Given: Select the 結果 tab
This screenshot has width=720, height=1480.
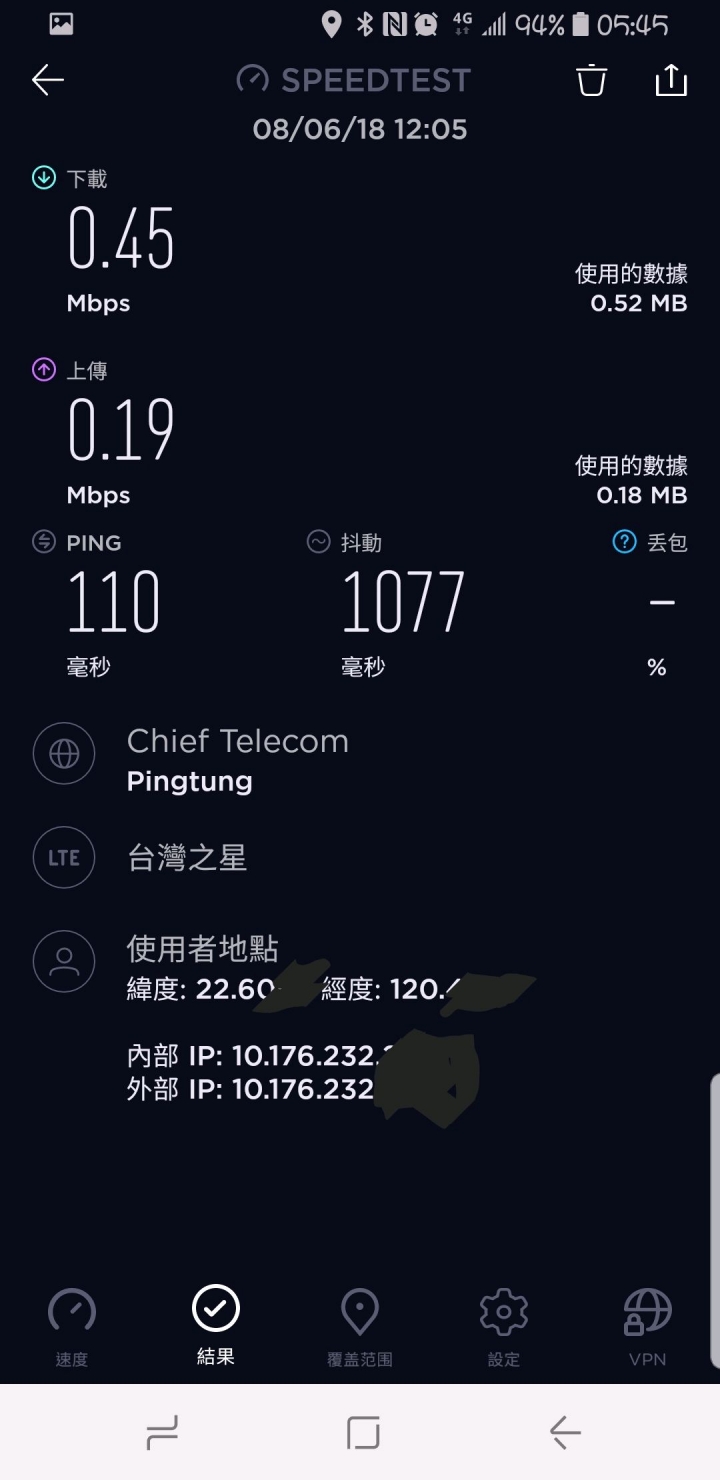Looking at the screenshot, I should 216,1326.
